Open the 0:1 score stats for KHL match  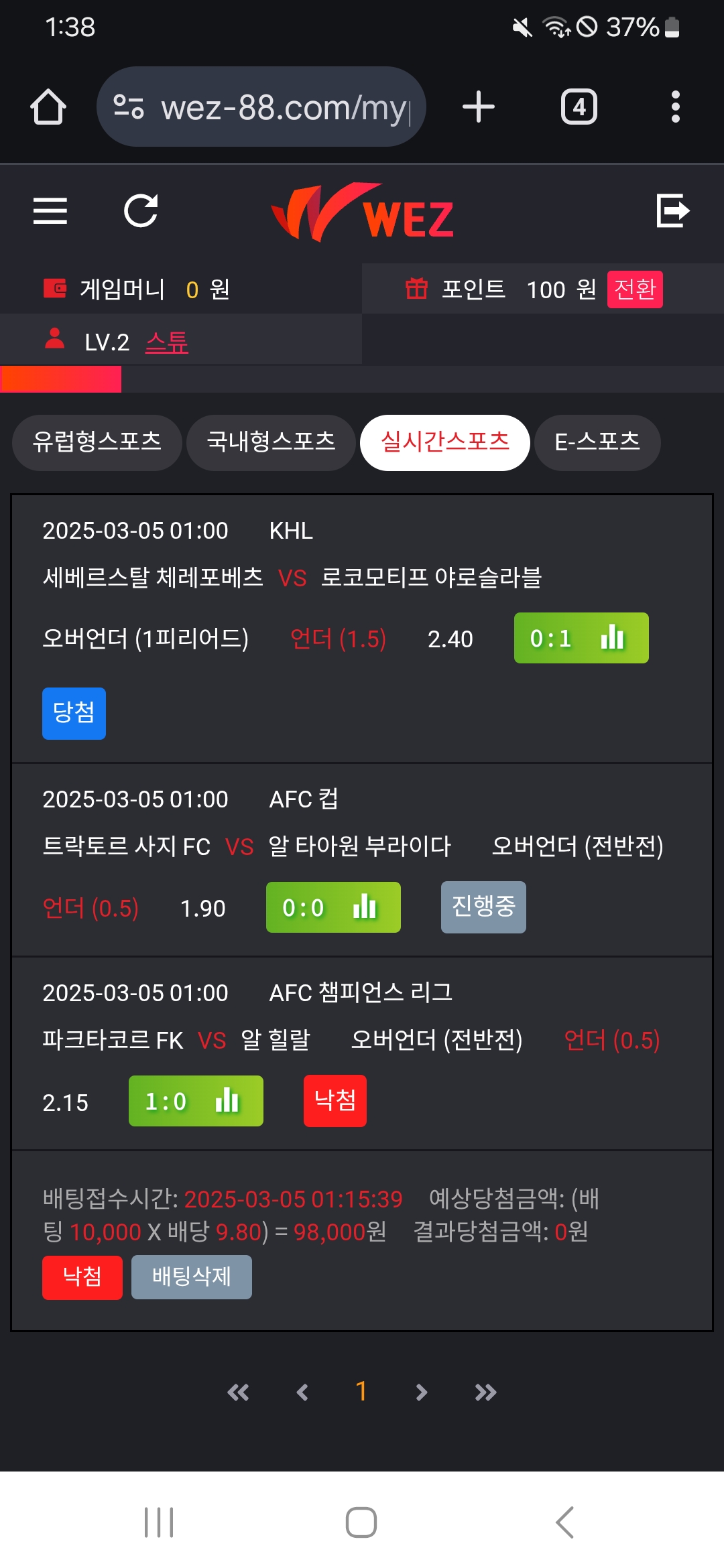581,638
